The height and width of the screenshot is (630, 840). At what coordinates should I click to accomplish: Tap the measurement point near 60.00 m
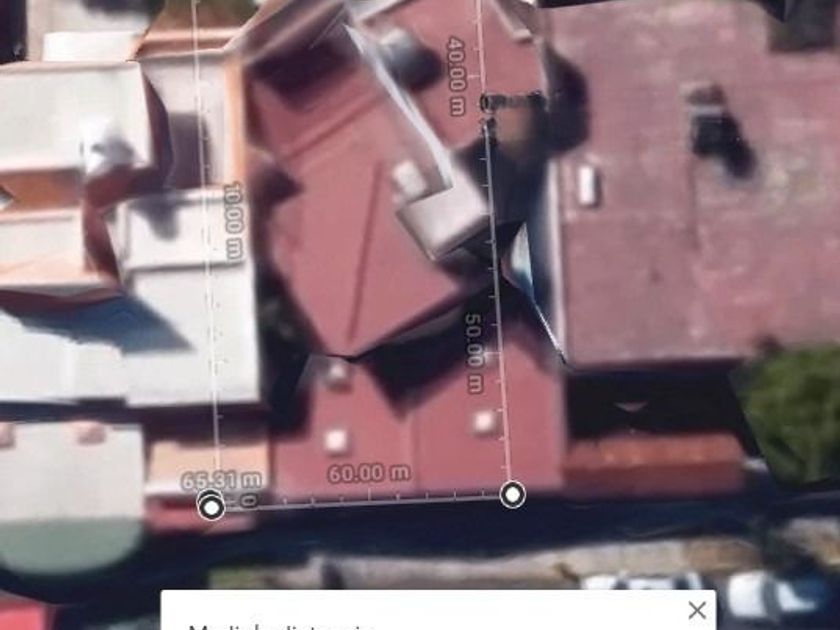point(512,494)
